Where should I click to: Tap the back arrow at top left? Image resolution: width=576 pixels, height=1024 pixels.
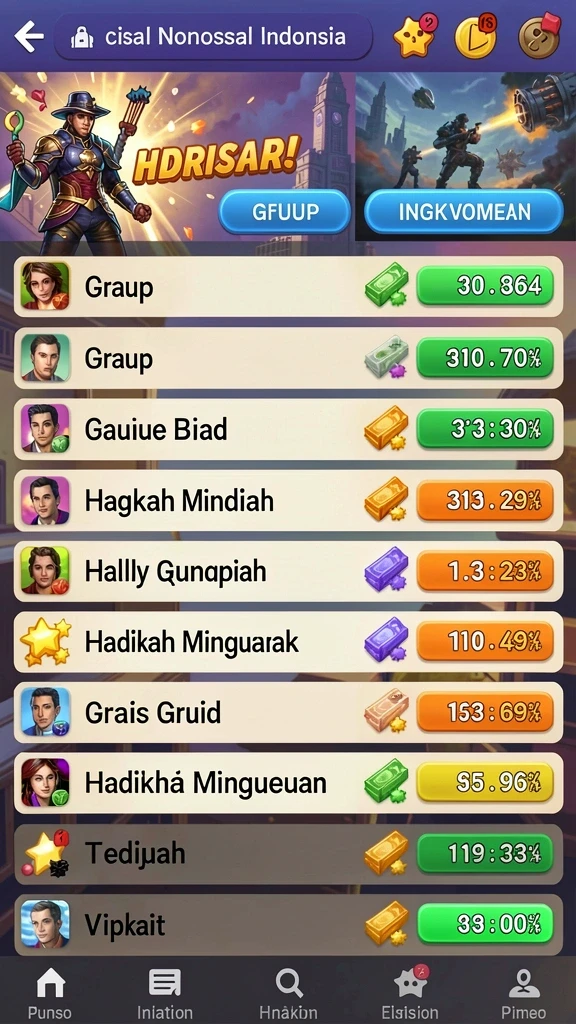[29, 36]
